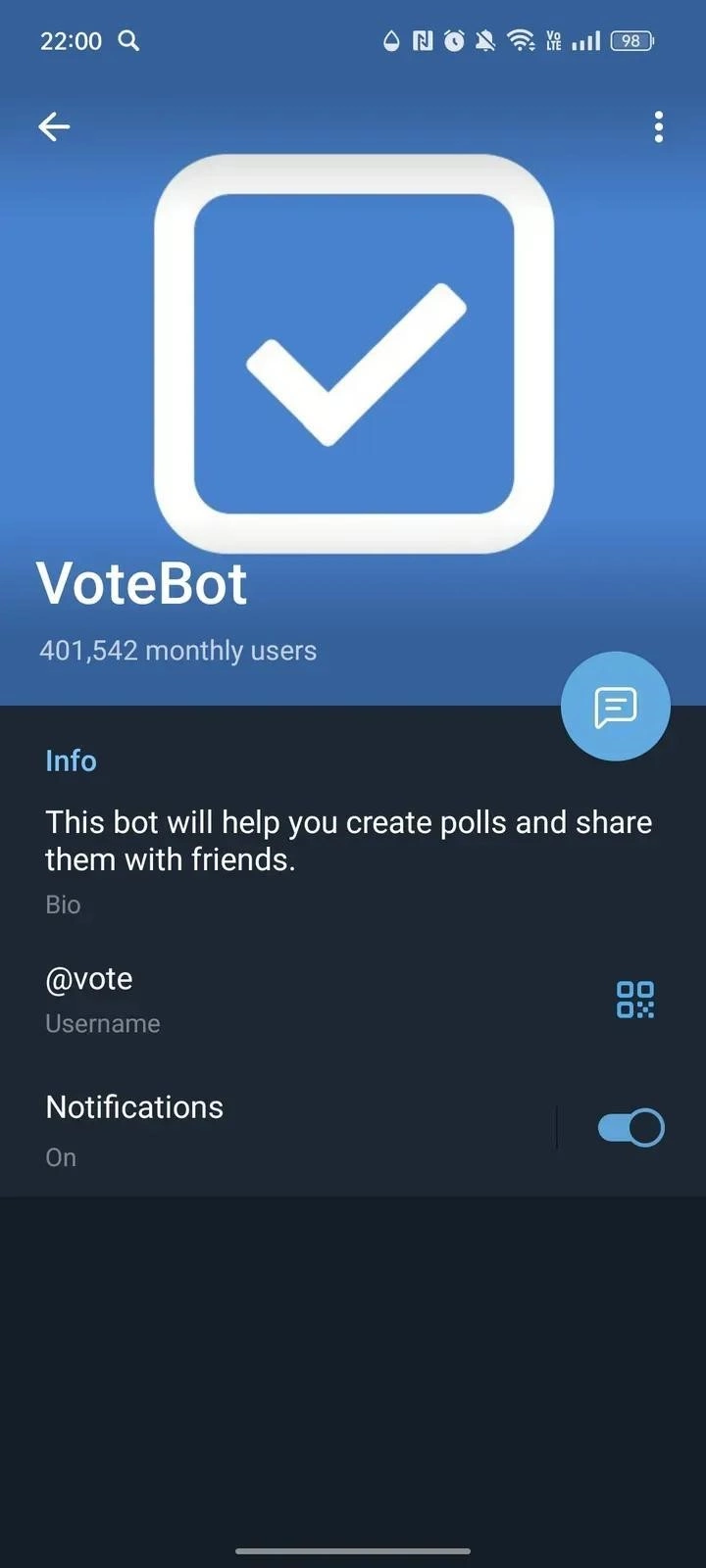
Task: Go back from VoteBot profile
Action: pos(54,126)
